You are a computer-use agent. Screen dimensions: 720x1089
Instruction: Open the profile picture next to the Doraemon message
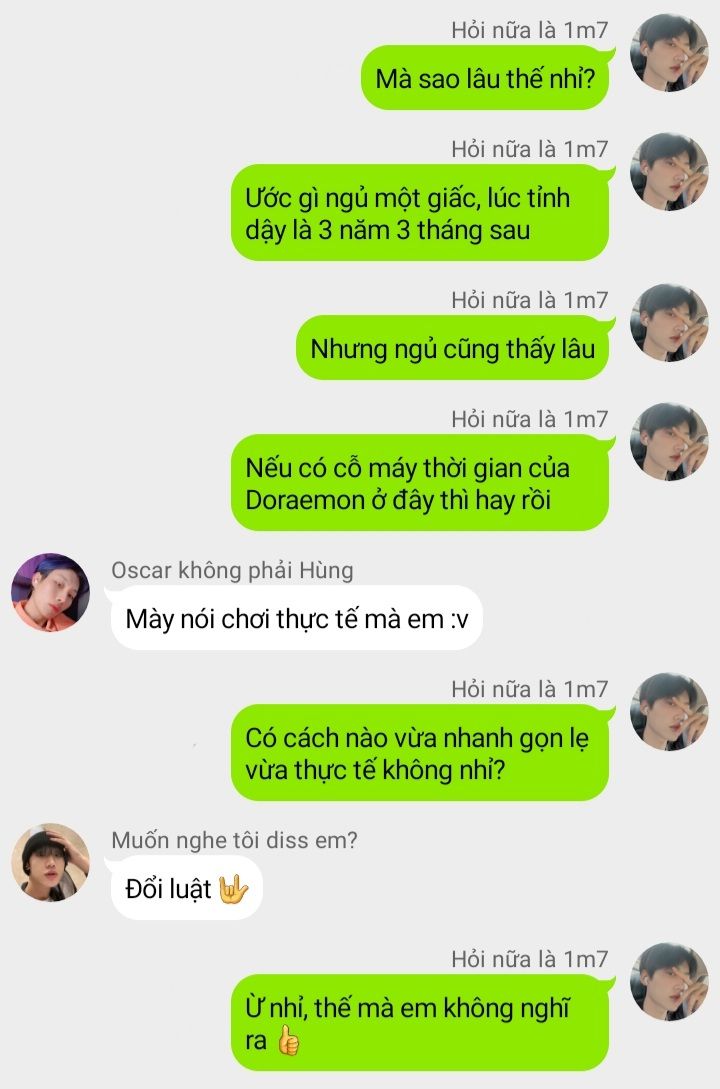669,442
